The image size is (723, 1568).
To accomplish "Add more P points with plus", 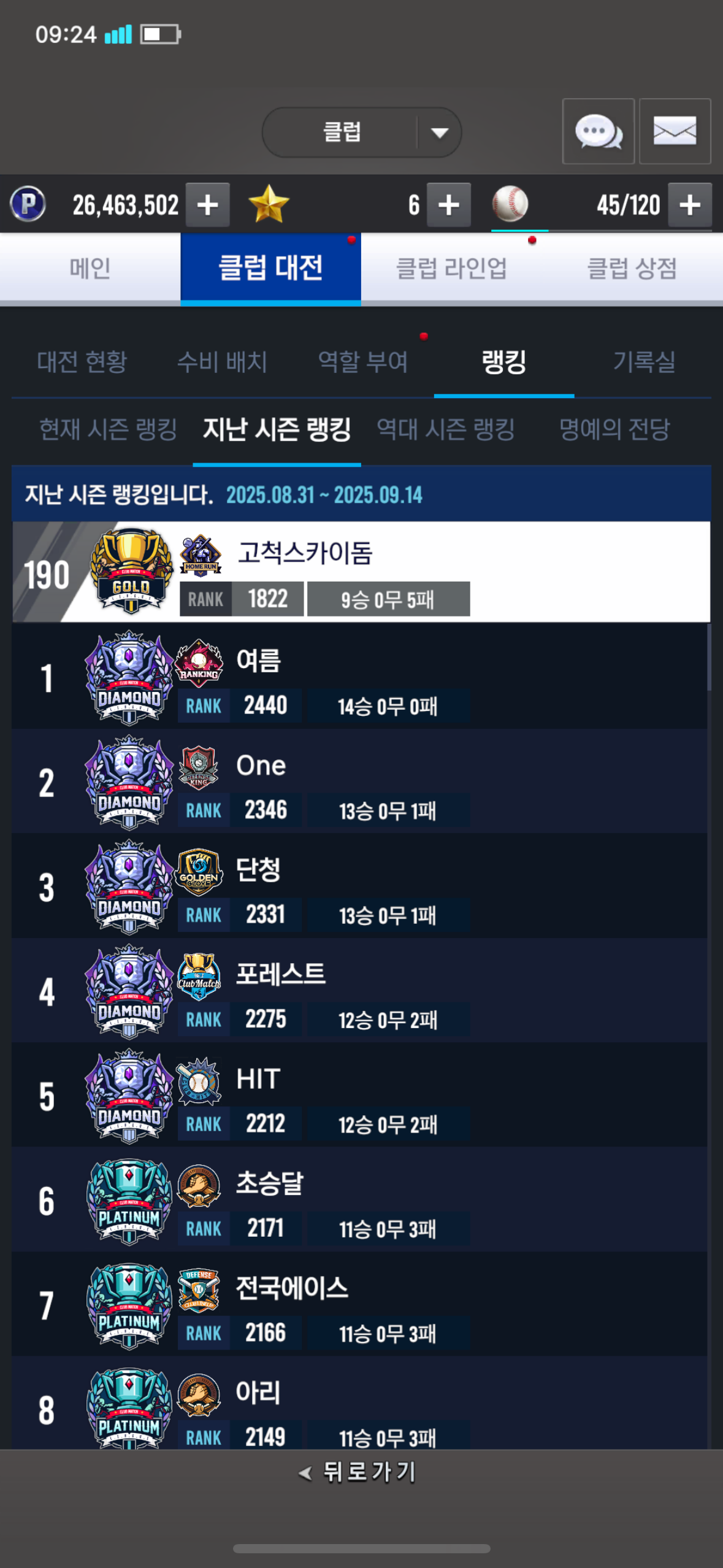I will [207, 205].
